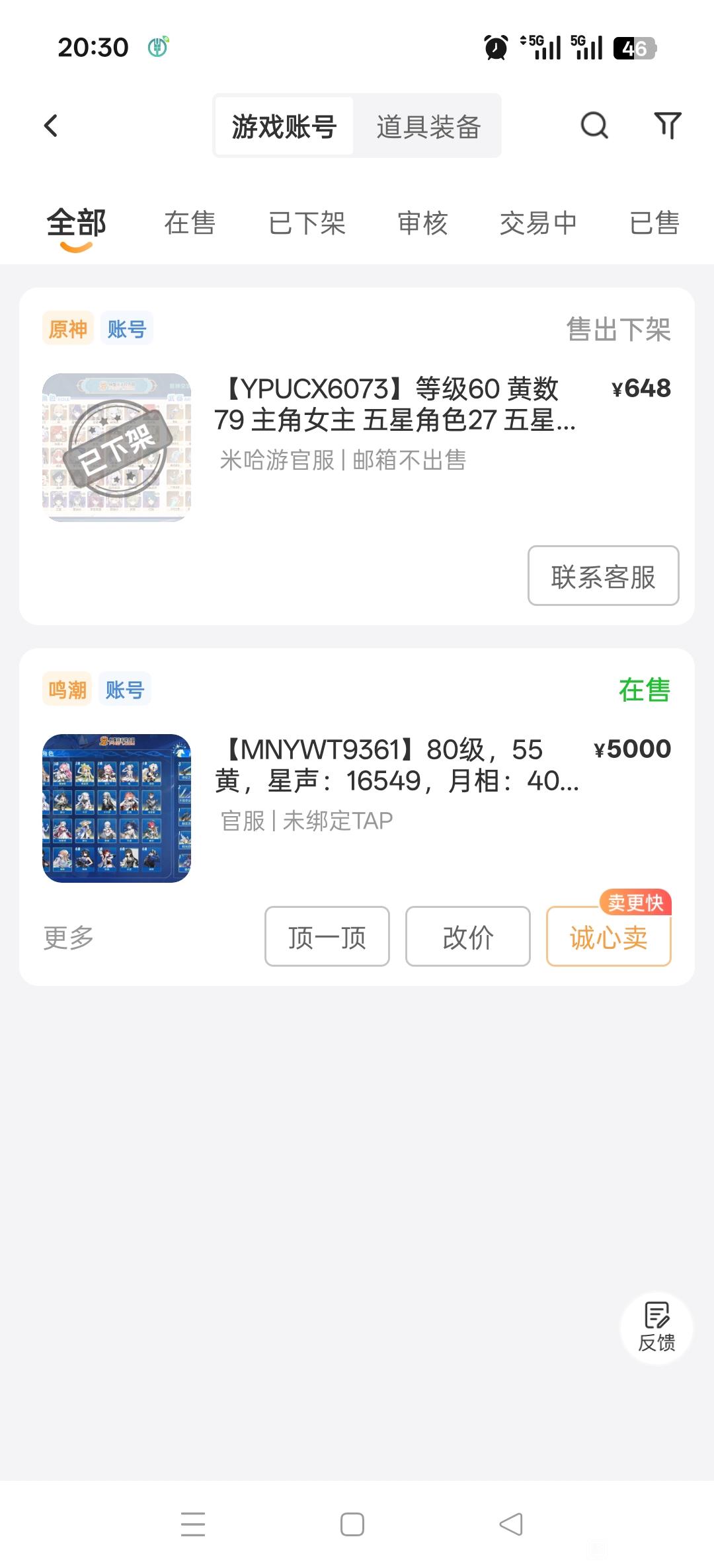Select the 全部 tab
The width and height of the screenshot is (714, 1568).
[x=77, y=223]
